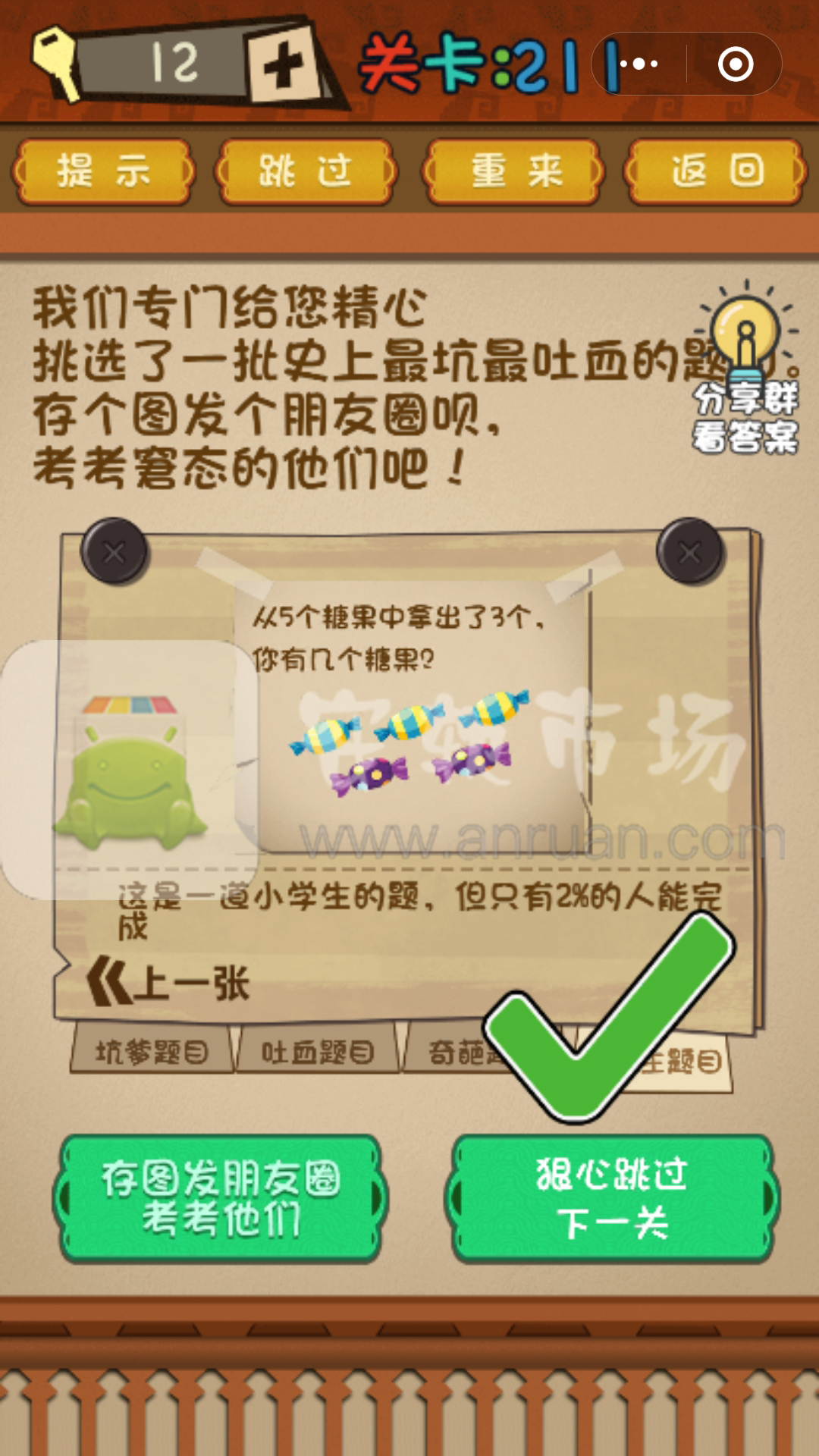Select the 奇葩 question tab
819x1456 pixels.
(455, 1053)
